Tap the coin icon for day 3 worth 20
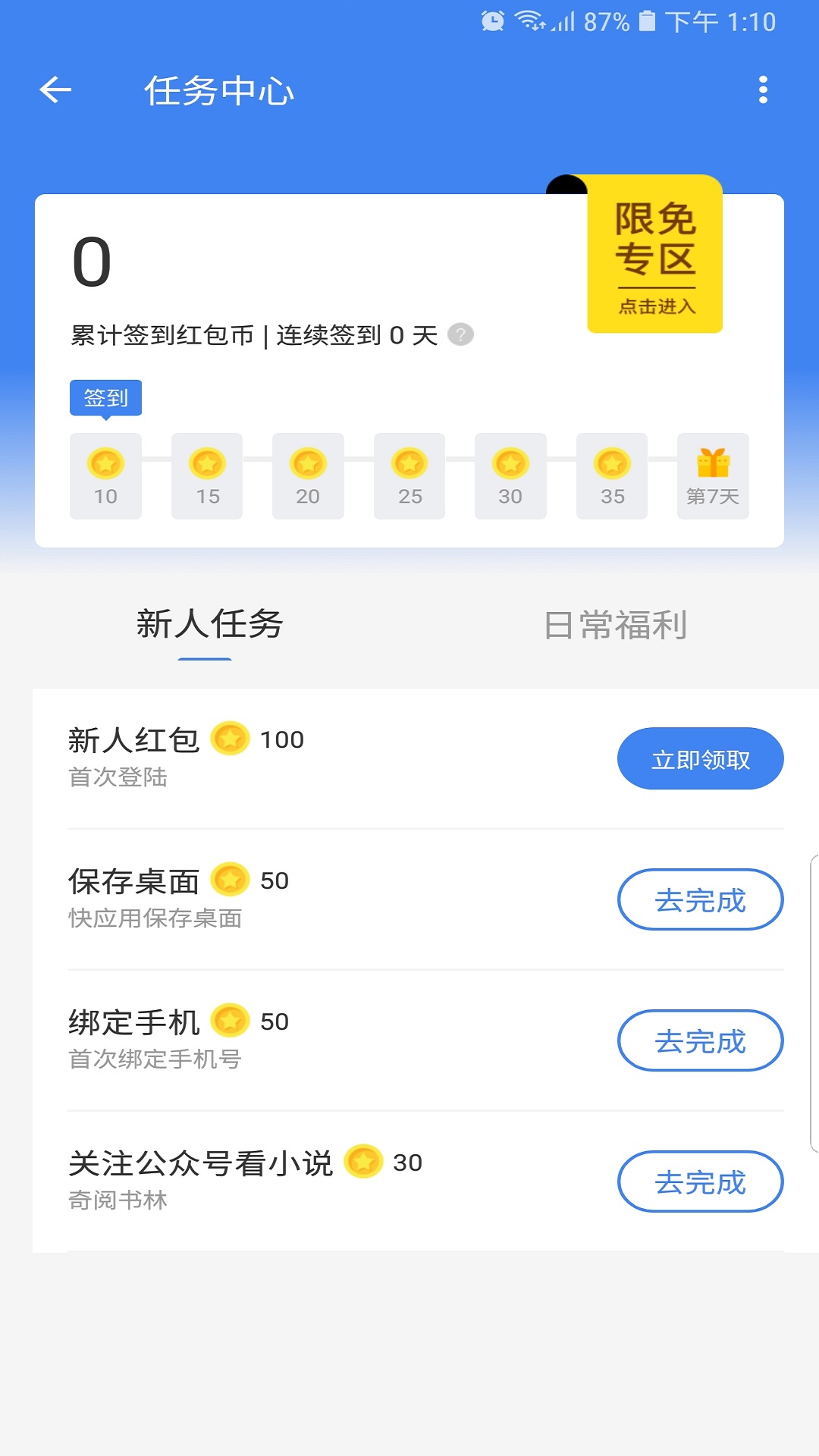 tap(308, 465)
